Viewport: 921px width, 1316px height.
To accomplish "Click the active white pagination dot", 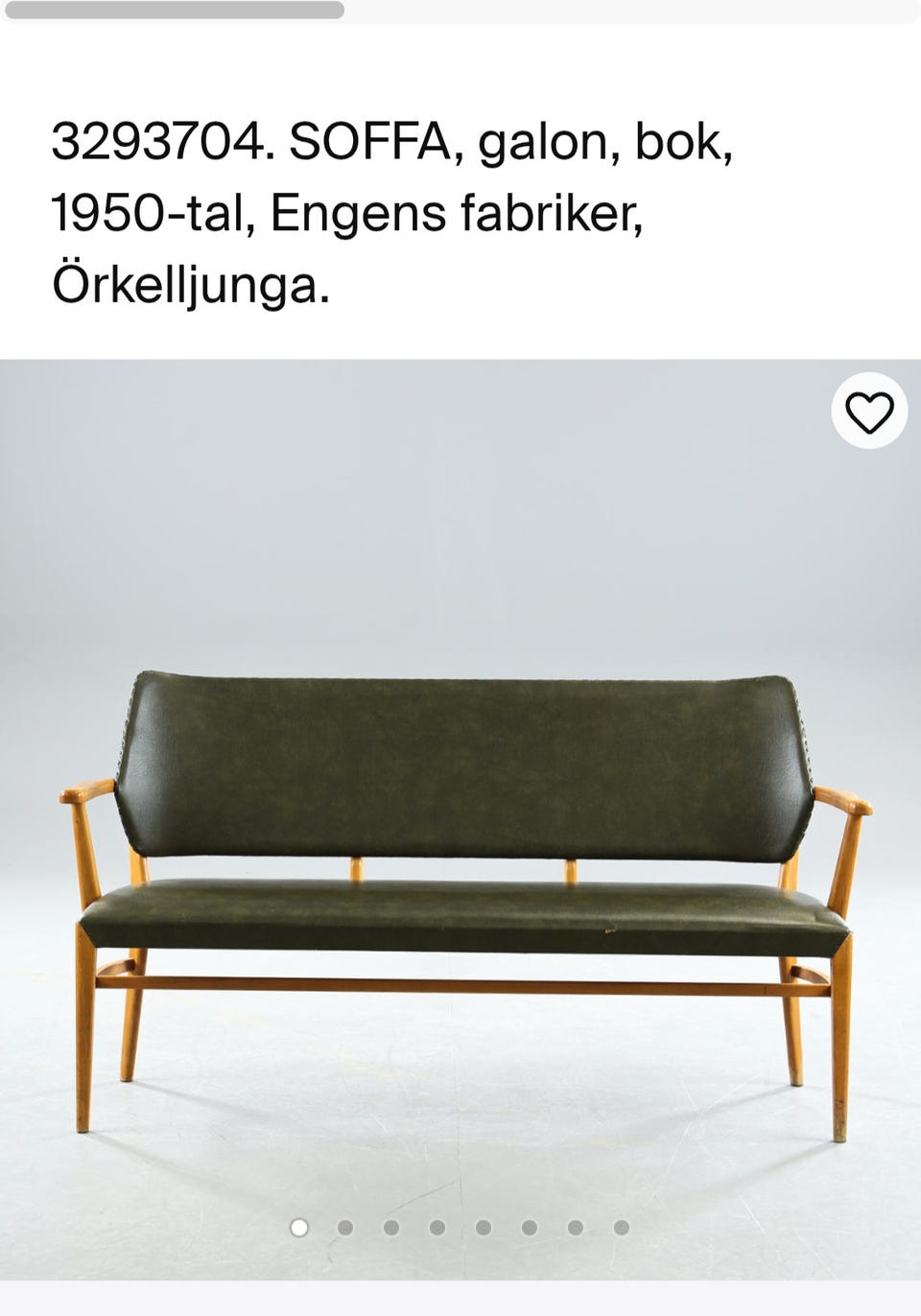I will (x=300, y=1225).
